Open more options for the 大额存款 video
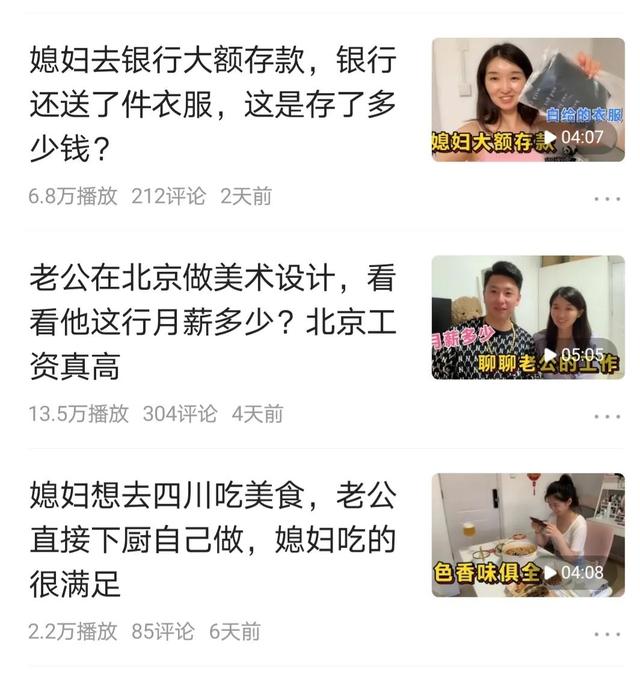The height and width of the screenshot is (673, 640). coord(607,199)
